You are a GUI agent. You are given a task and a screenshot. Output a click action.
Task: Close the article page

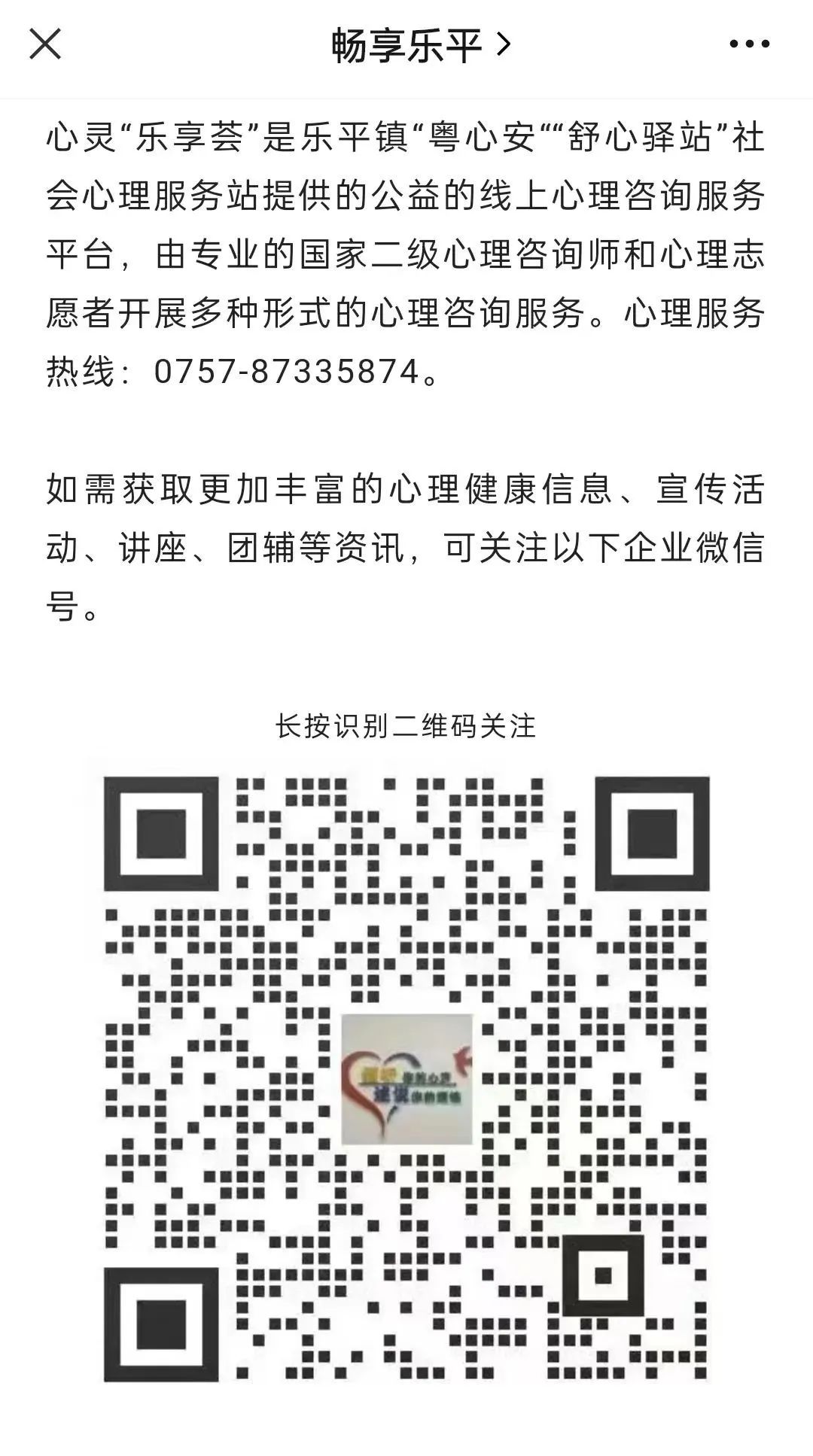(44, 44)
